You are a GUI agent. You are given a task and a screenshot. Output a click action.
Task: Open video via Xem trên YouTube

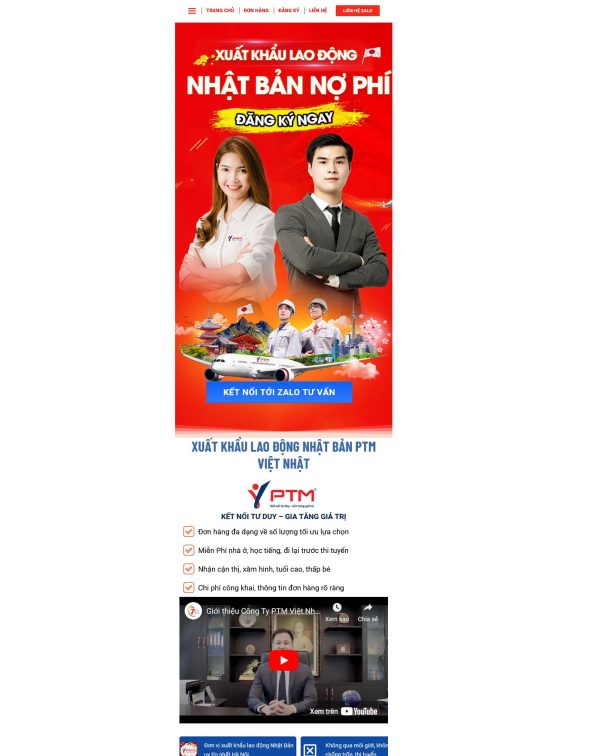click(344, 711)
